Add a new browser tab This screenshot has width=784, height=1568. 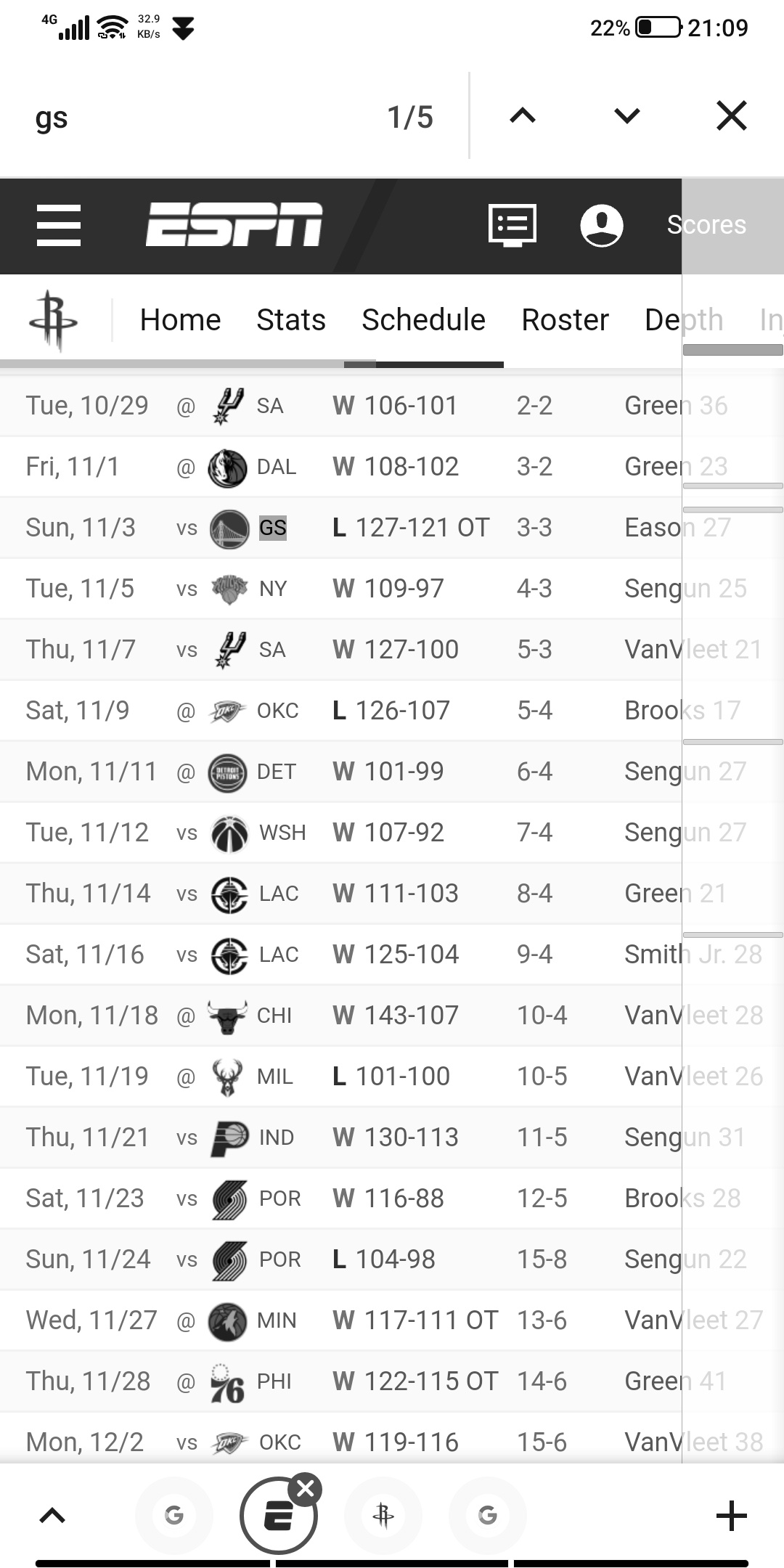(731, 1516)
